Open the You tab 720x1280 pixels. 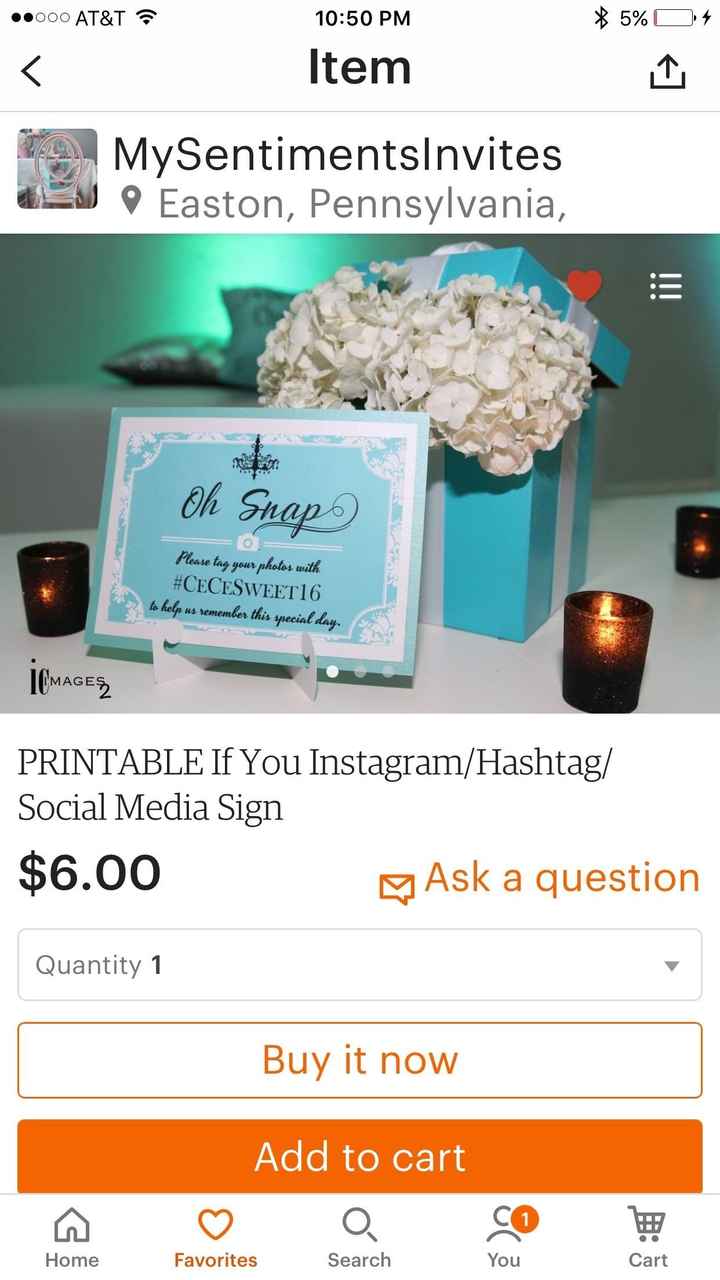(x=504, y=1237)
